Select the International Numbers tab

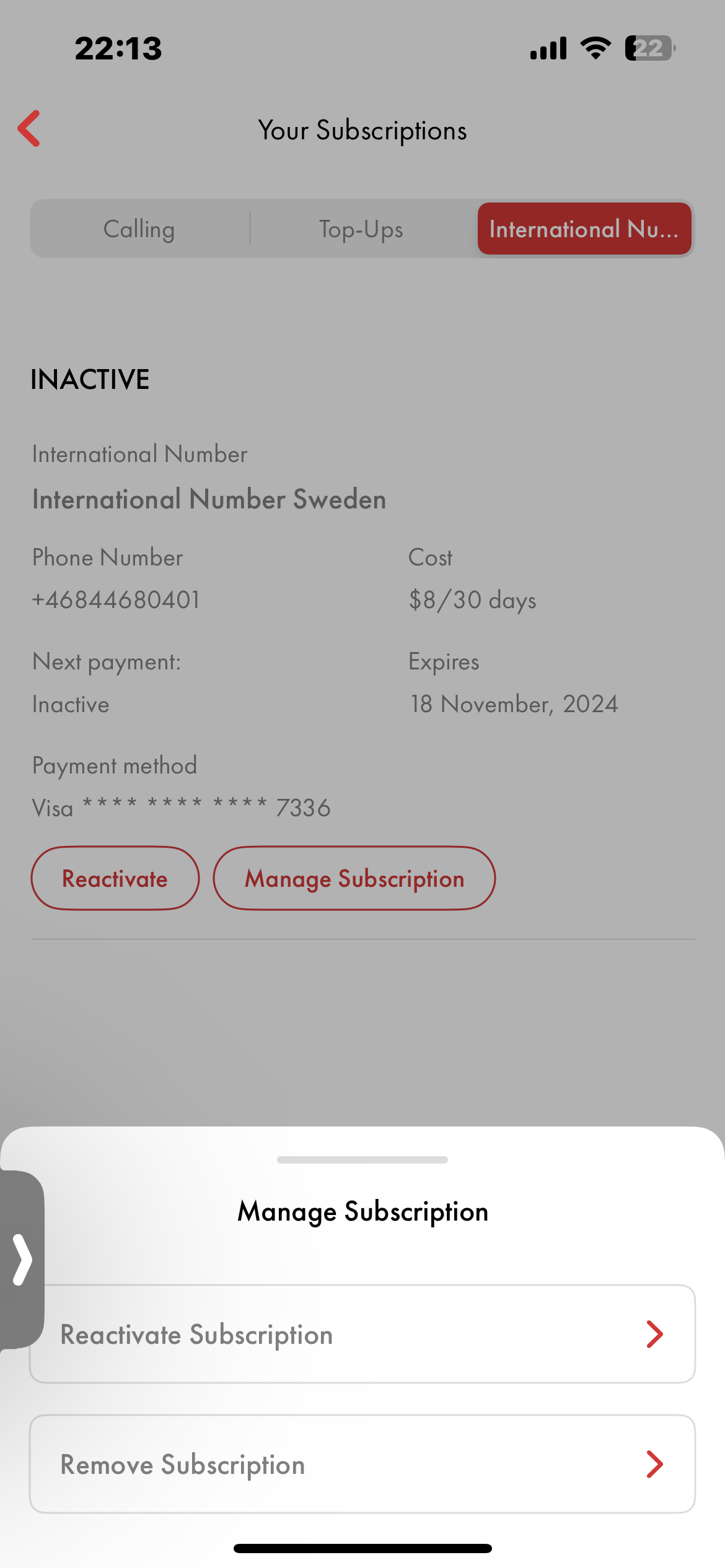[584, 229]
